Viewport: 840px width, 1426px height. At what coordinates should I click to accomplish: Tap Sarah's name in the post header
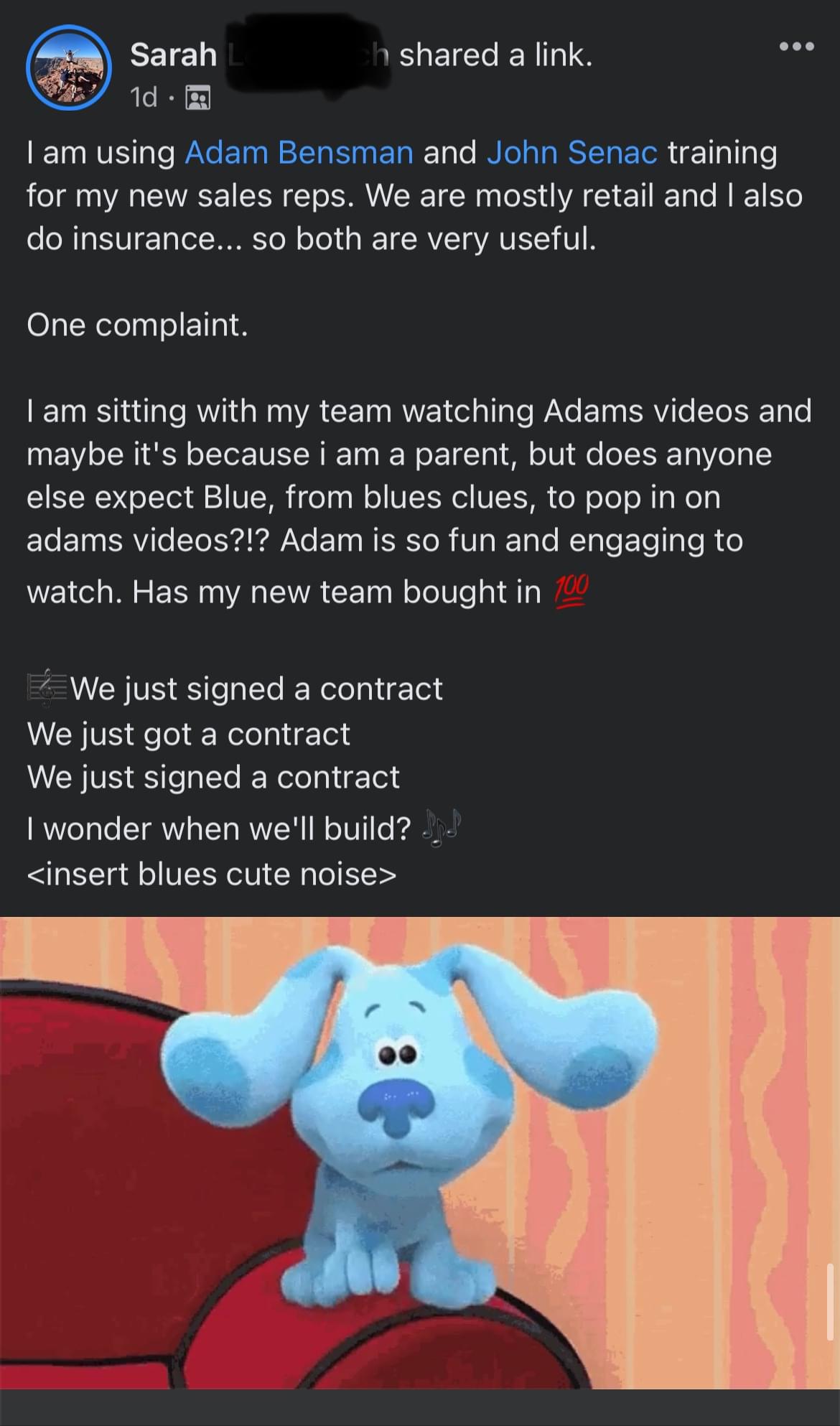coord(173,55)
